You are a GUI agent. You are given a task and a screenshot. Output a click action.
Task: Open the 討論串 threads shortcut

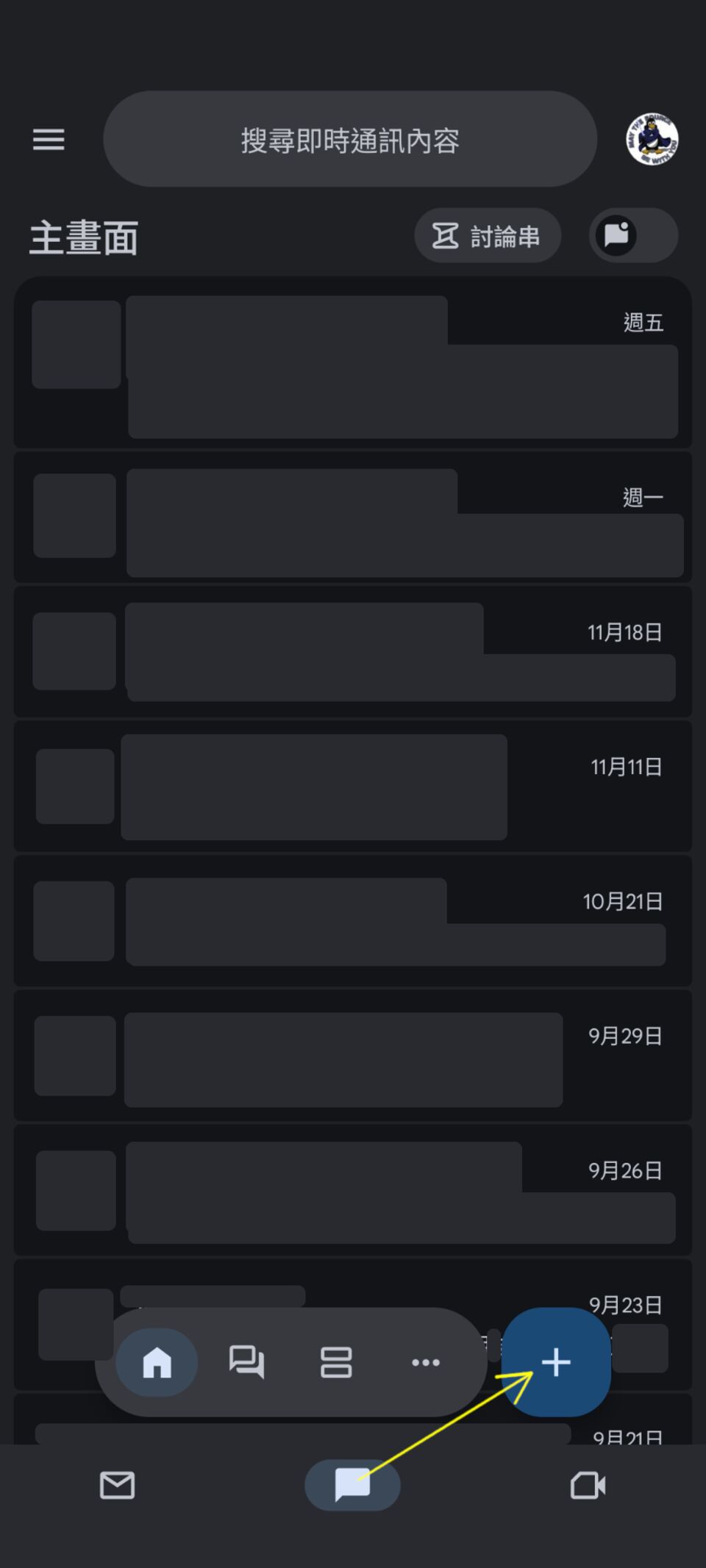(x=488, y=235)
